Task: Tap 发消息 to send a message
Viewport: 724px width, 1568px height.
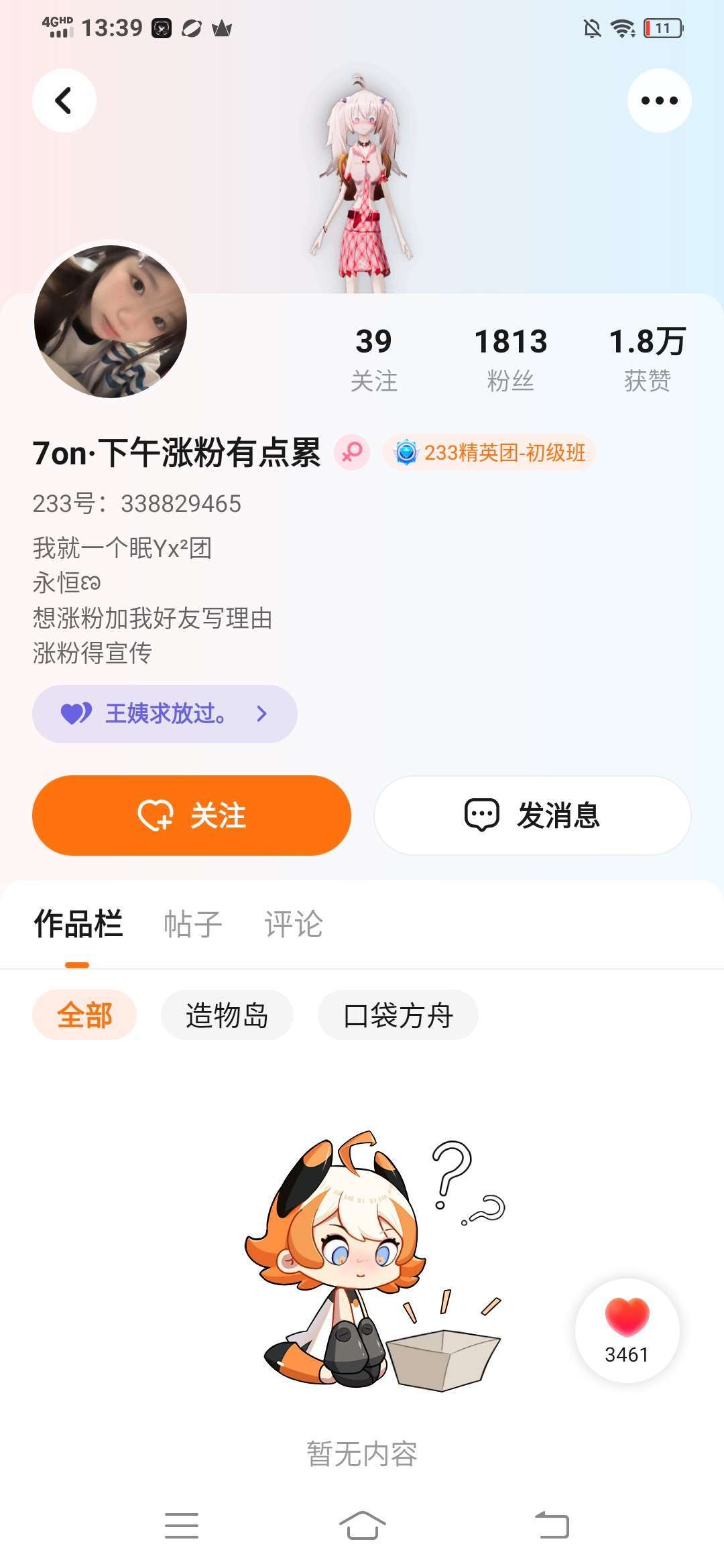Action: coord(532,815)
